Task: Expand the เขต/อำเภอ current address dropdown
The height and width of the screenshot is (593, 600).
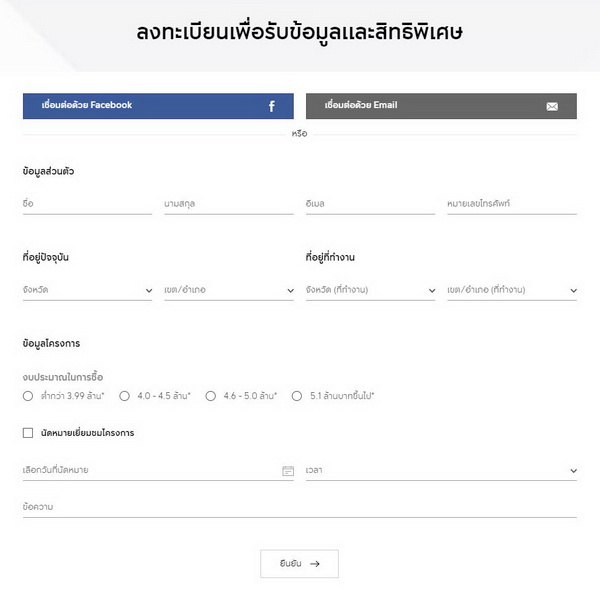Action: click(x=228, y=290)
